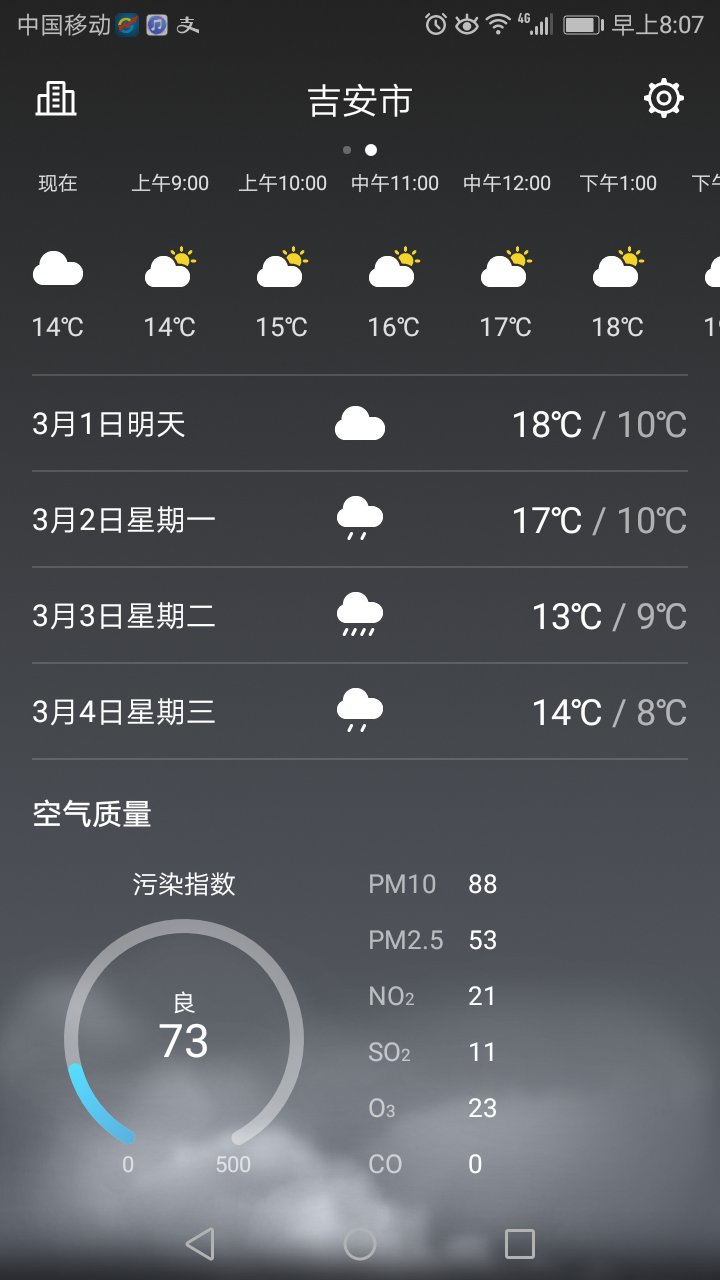Open weather settings gear icon
The image size is (720, 1280).
(x=664, y=99)
